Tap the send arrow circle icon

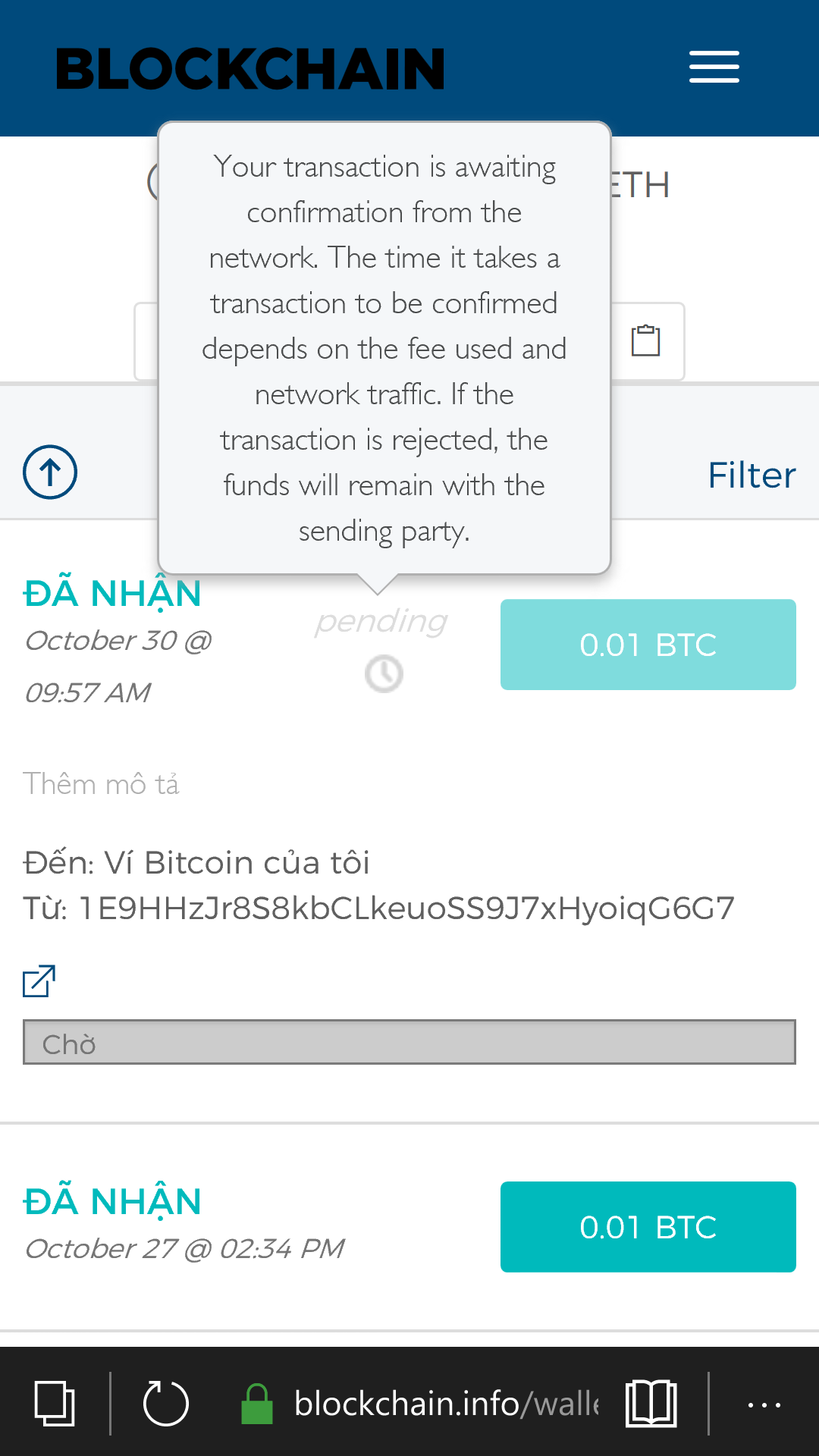point(50,472)
